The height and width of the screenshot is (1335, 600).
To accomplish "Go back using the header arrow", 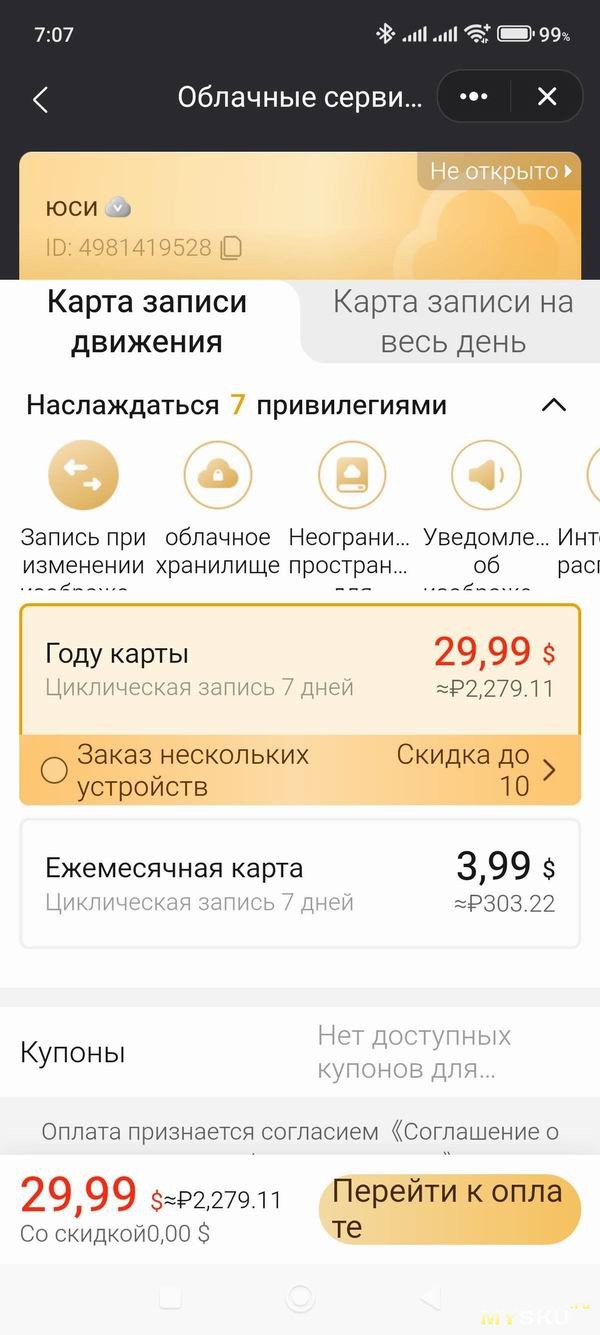I will tap(40, 98).
